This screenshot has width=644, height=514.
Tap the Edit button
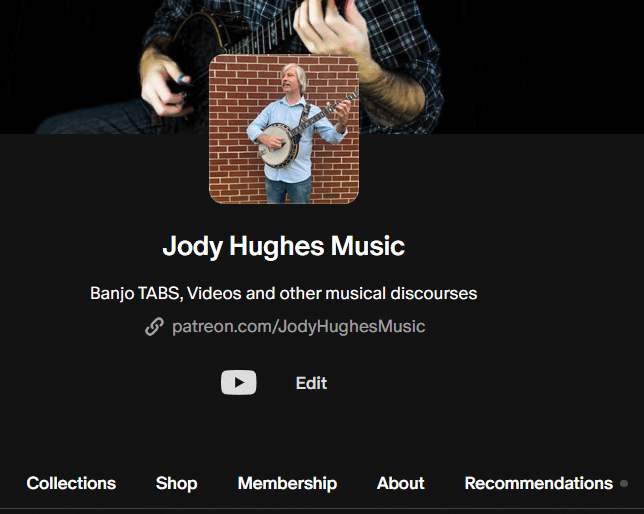(x=311, y=383)
